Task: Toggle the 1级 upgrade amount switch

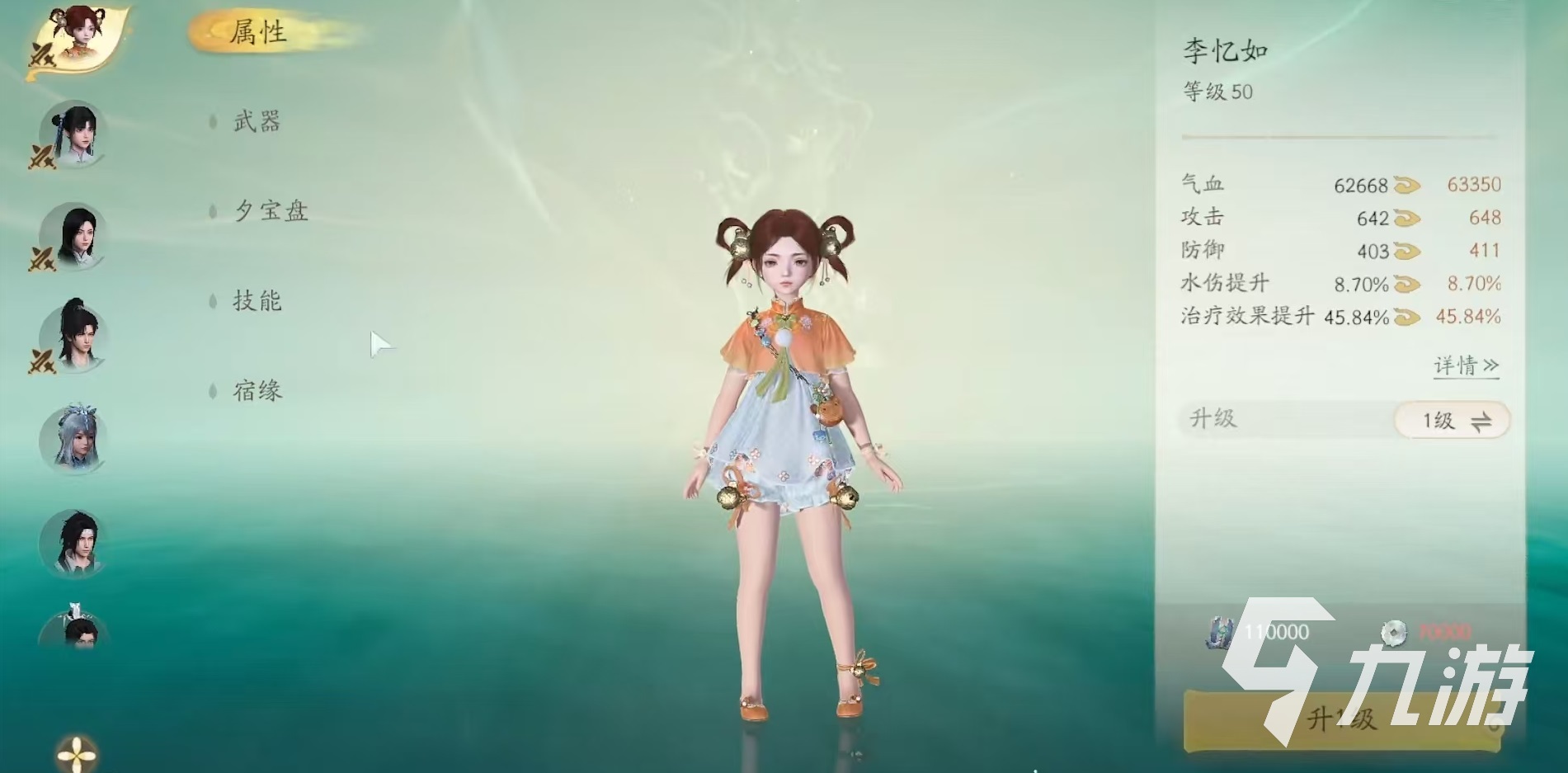Action: pyautogui.click(x=1452, y=421)
